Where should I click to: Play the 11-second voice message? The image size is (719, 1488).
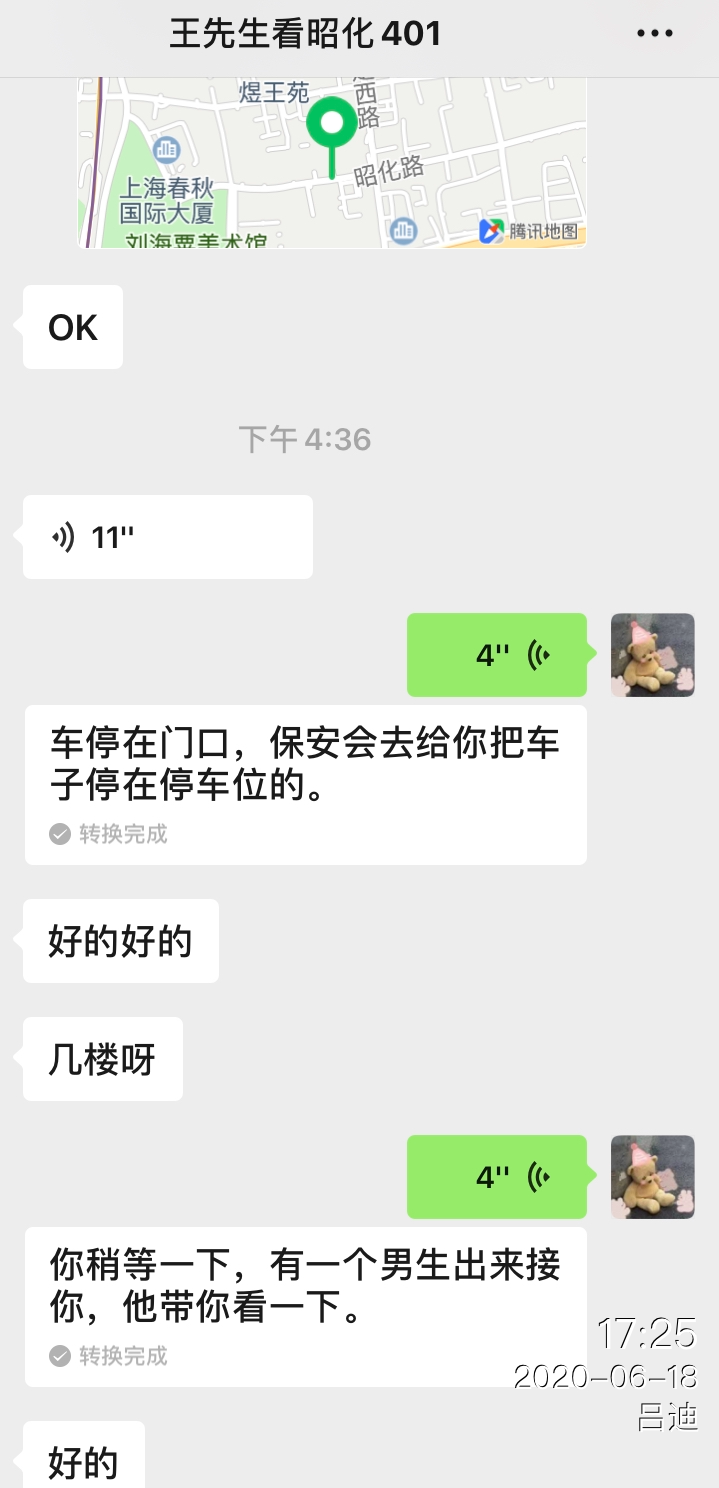(167, 537)
